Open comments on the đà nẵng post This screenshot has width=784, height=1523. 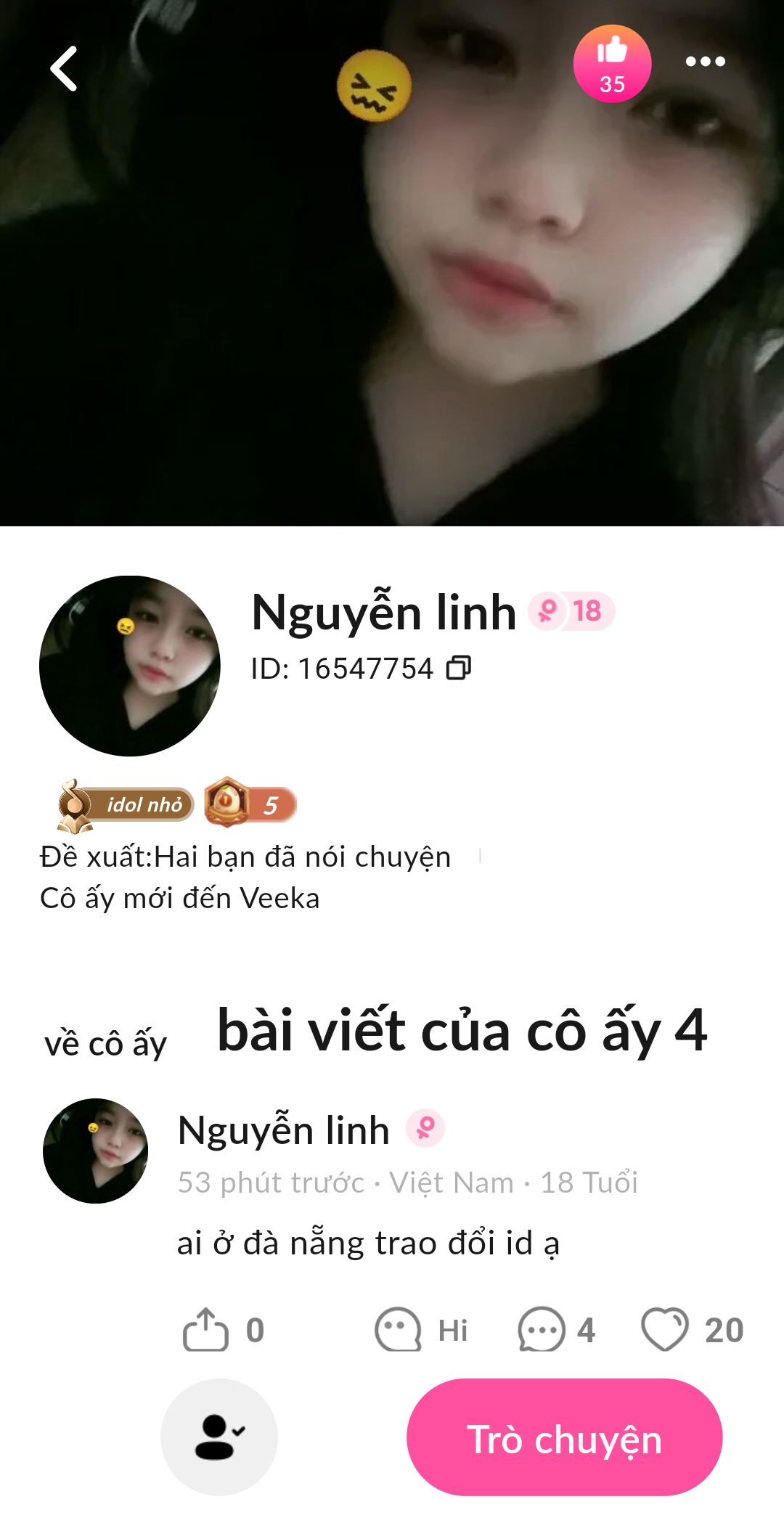(556, 1330)
